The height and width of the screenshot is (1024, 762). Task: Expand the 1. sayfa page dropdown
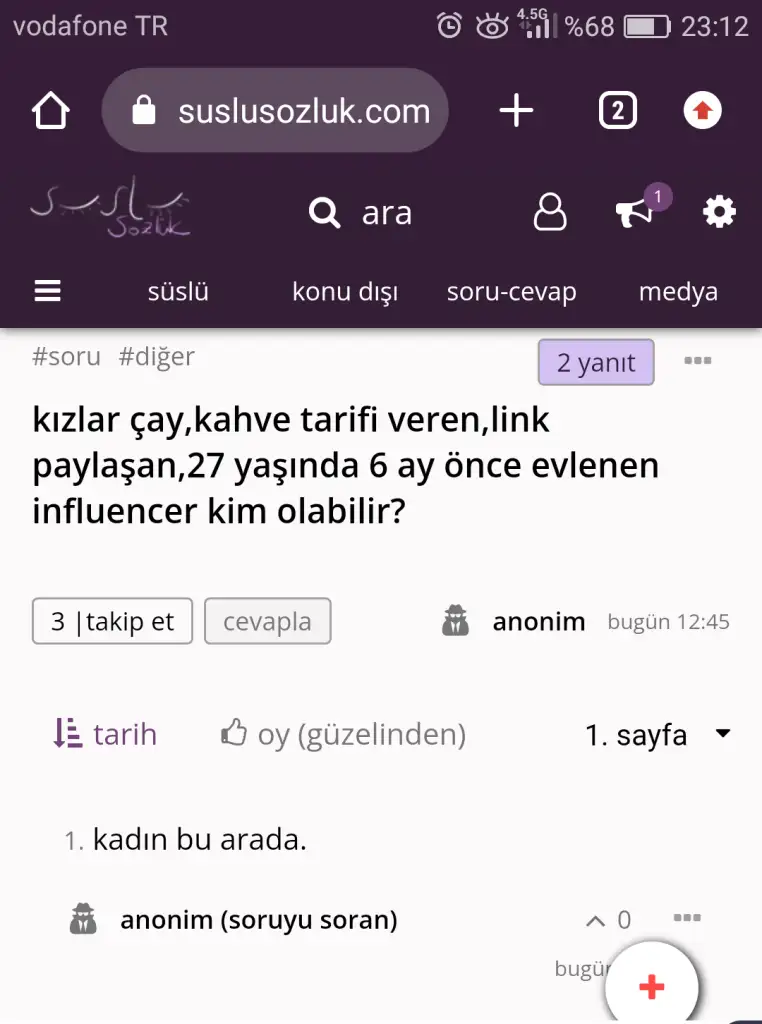point(657,736)
